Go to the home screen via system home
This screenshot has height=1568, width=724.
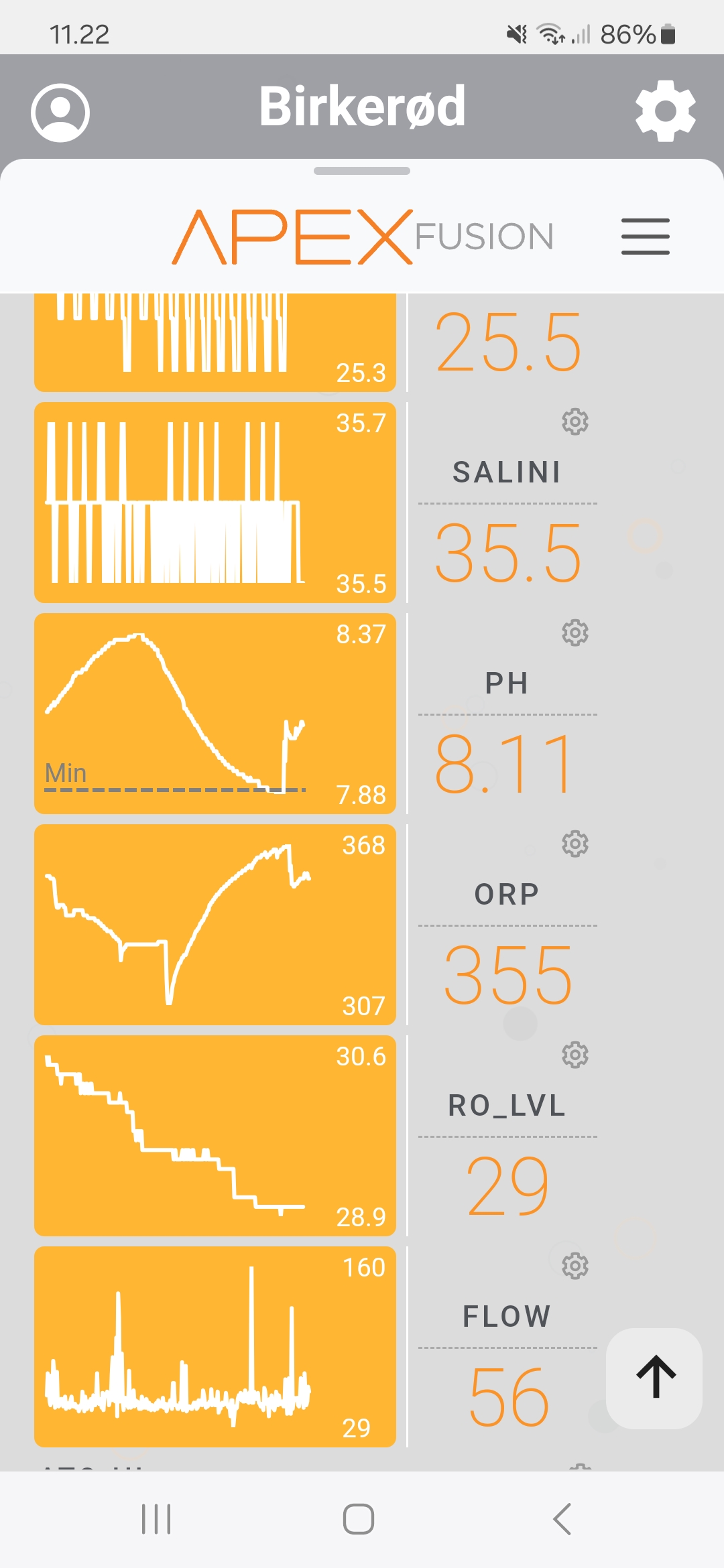click(x=359, y=1518)
